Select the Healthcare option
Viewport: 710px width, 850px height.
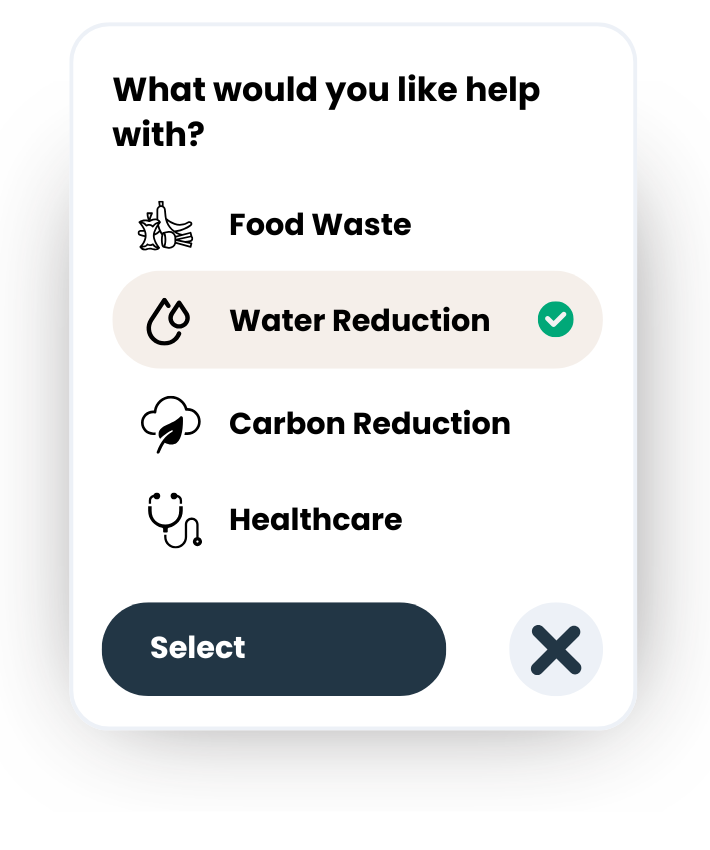pos(315,520)
